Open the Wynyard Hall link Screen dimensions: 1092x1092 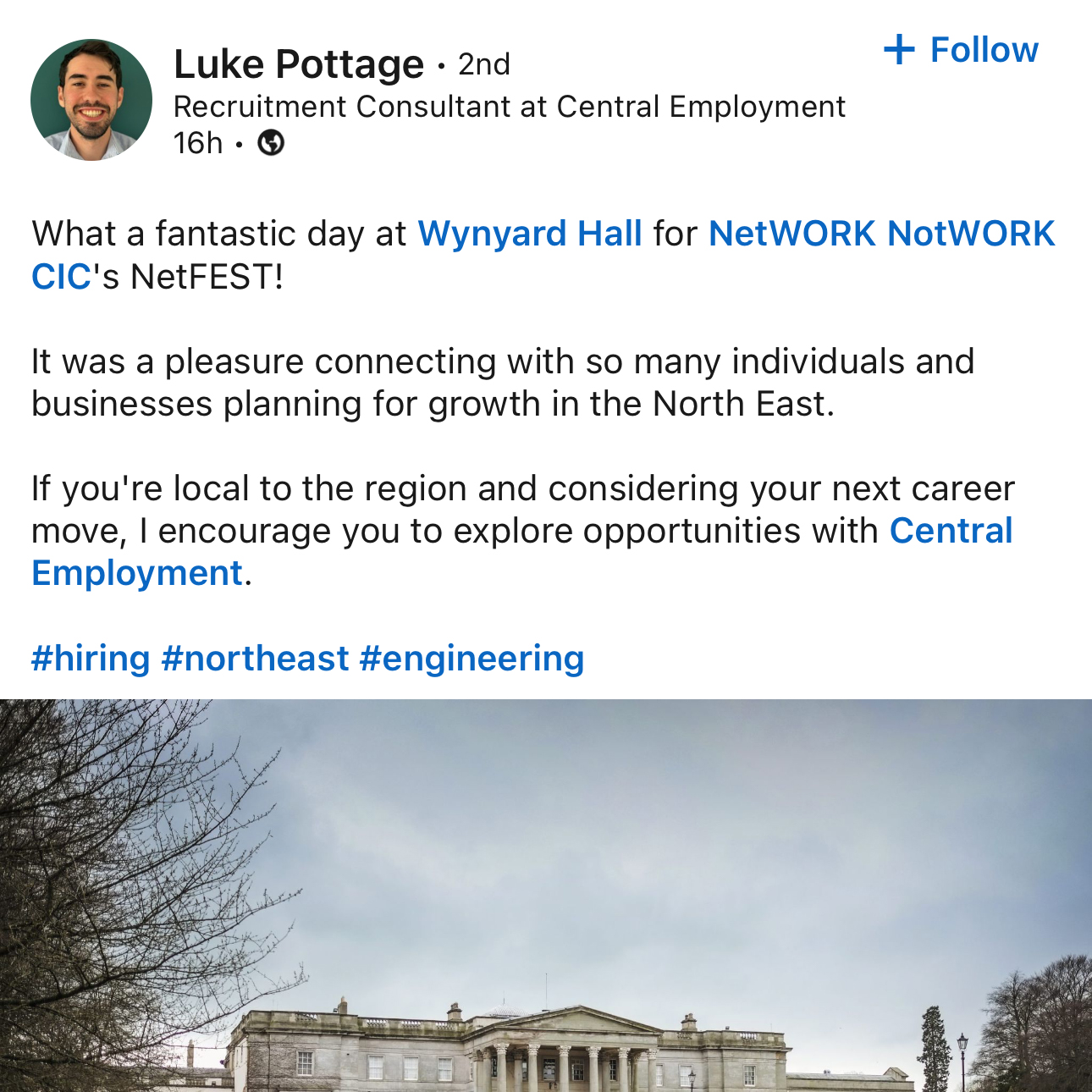[x=530, y=234]
